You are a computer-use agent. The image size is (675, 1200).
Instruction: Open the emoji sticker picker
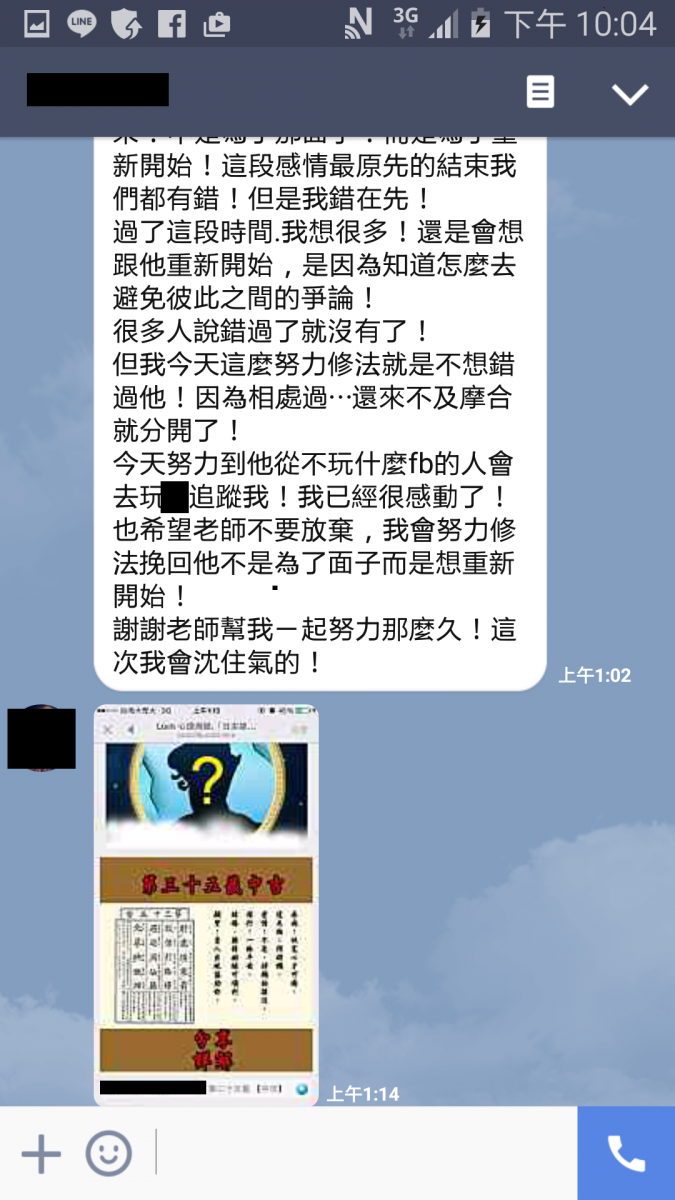pyautogui.click(x=108, y=1154)
